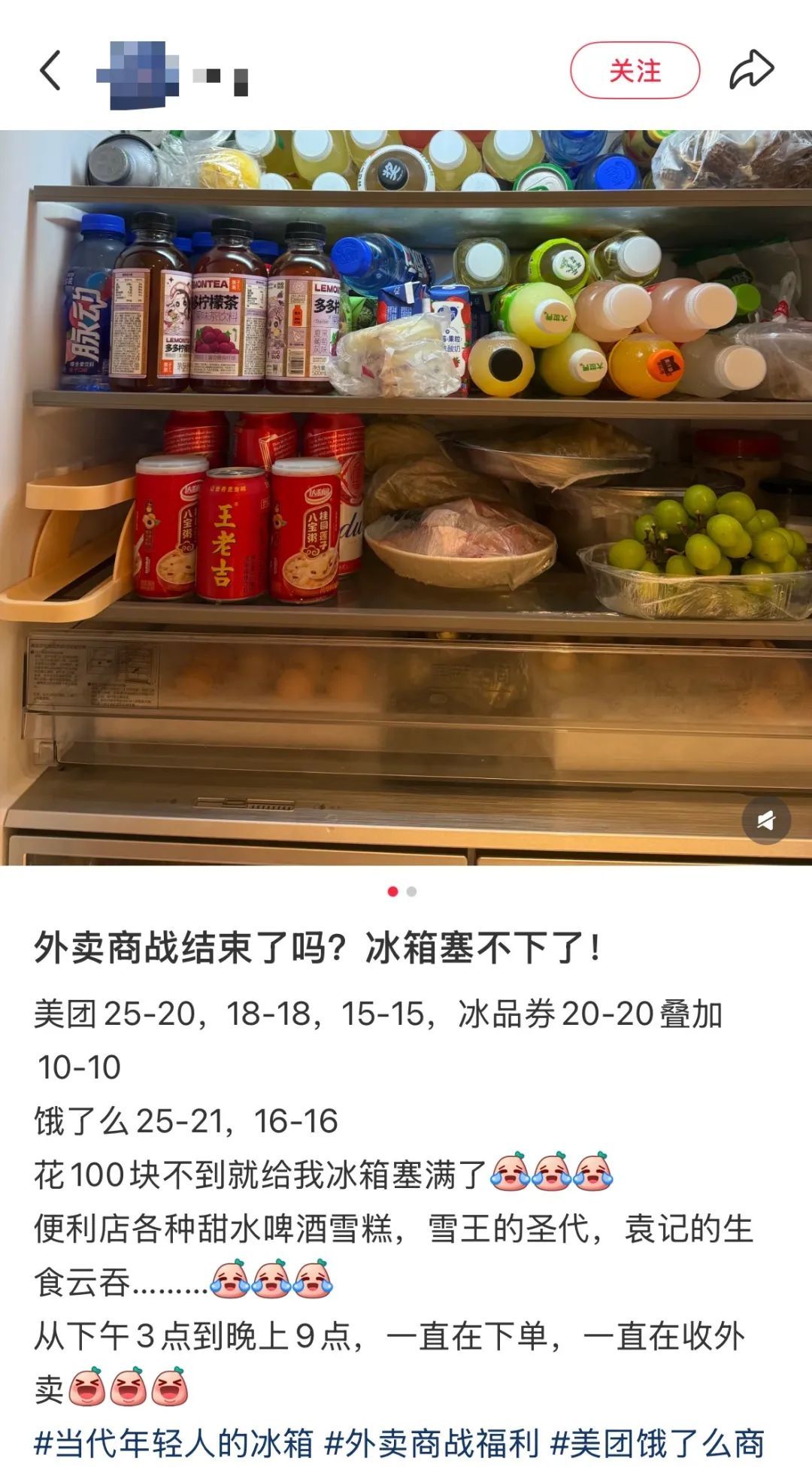Follow the author with the 关注 button
The image size is (812, 1467).
(635, 71)
